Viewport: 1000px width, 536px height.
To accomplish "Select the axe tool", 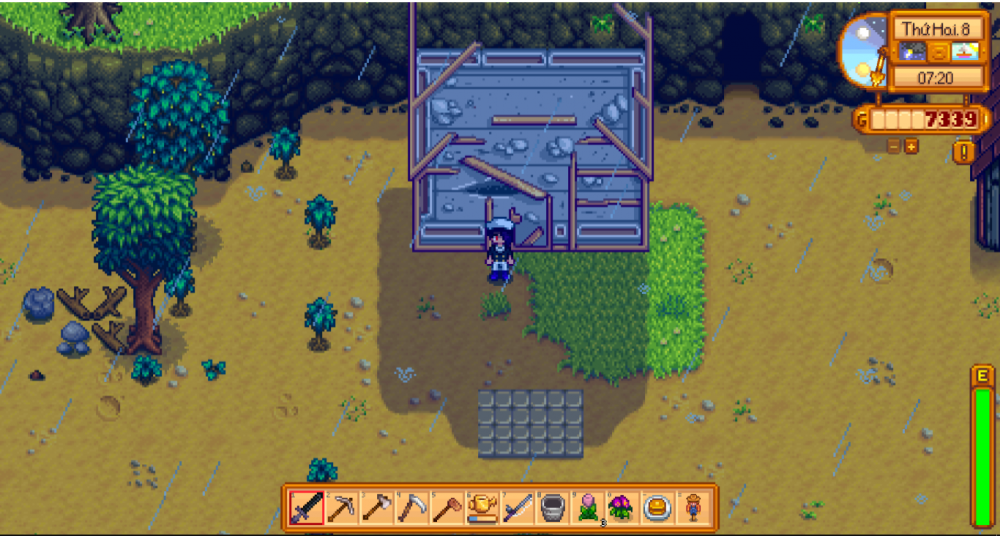I will tap(376, 507).
